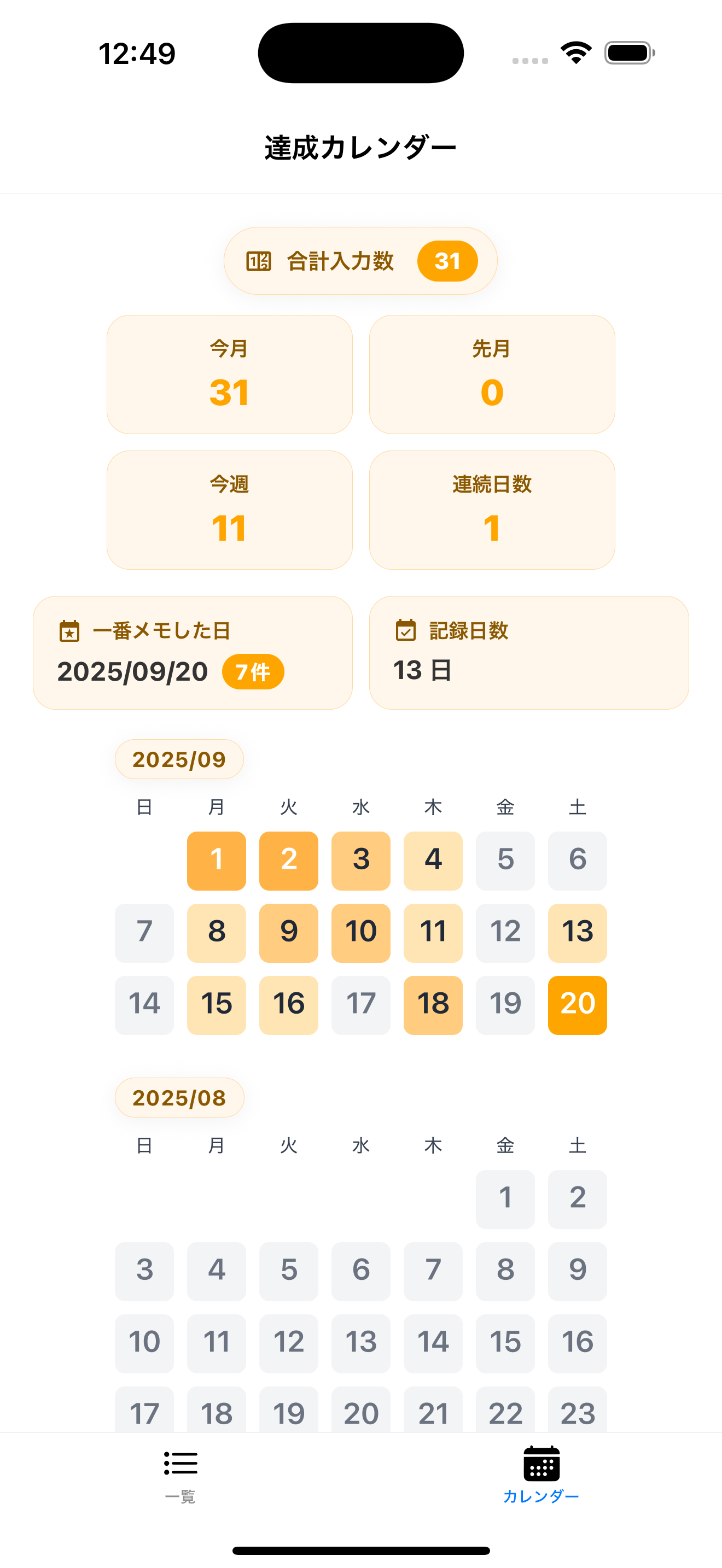Image resolution: width=722 pixels, height=1568 pixels.
Task: Expand the 2025/09 month section
Action: pos(179,758)
